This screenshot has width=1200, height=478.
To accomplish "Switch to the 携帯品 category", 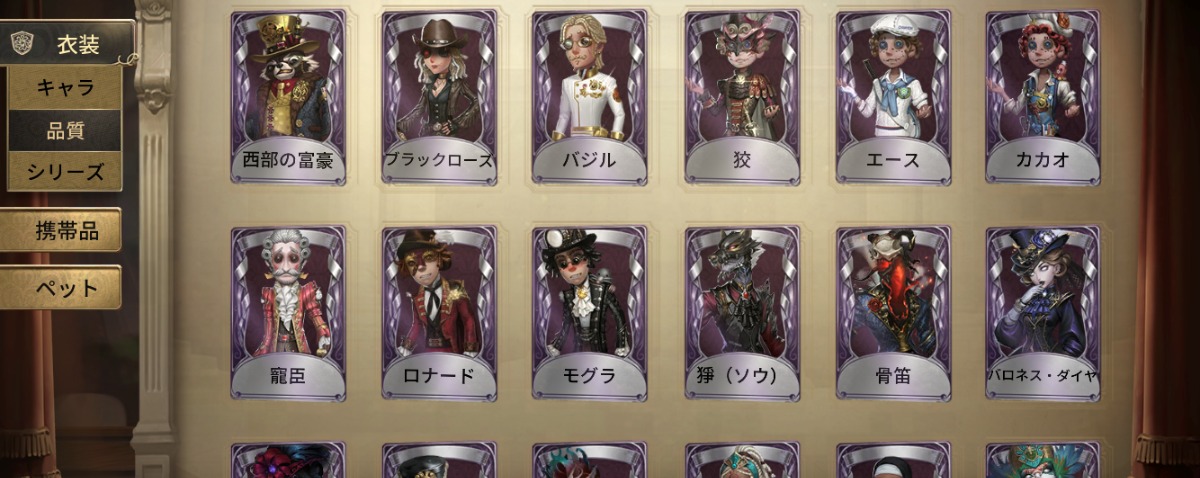I will [62, 231].
